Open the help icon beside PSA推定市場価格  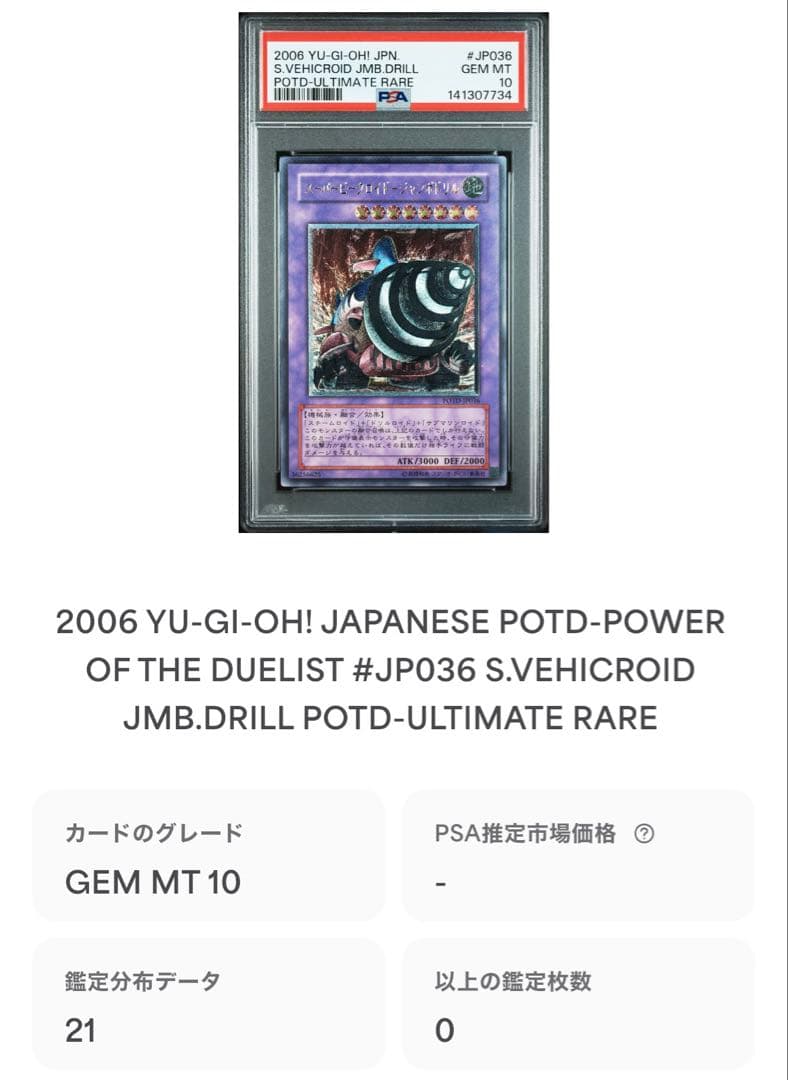644,834
